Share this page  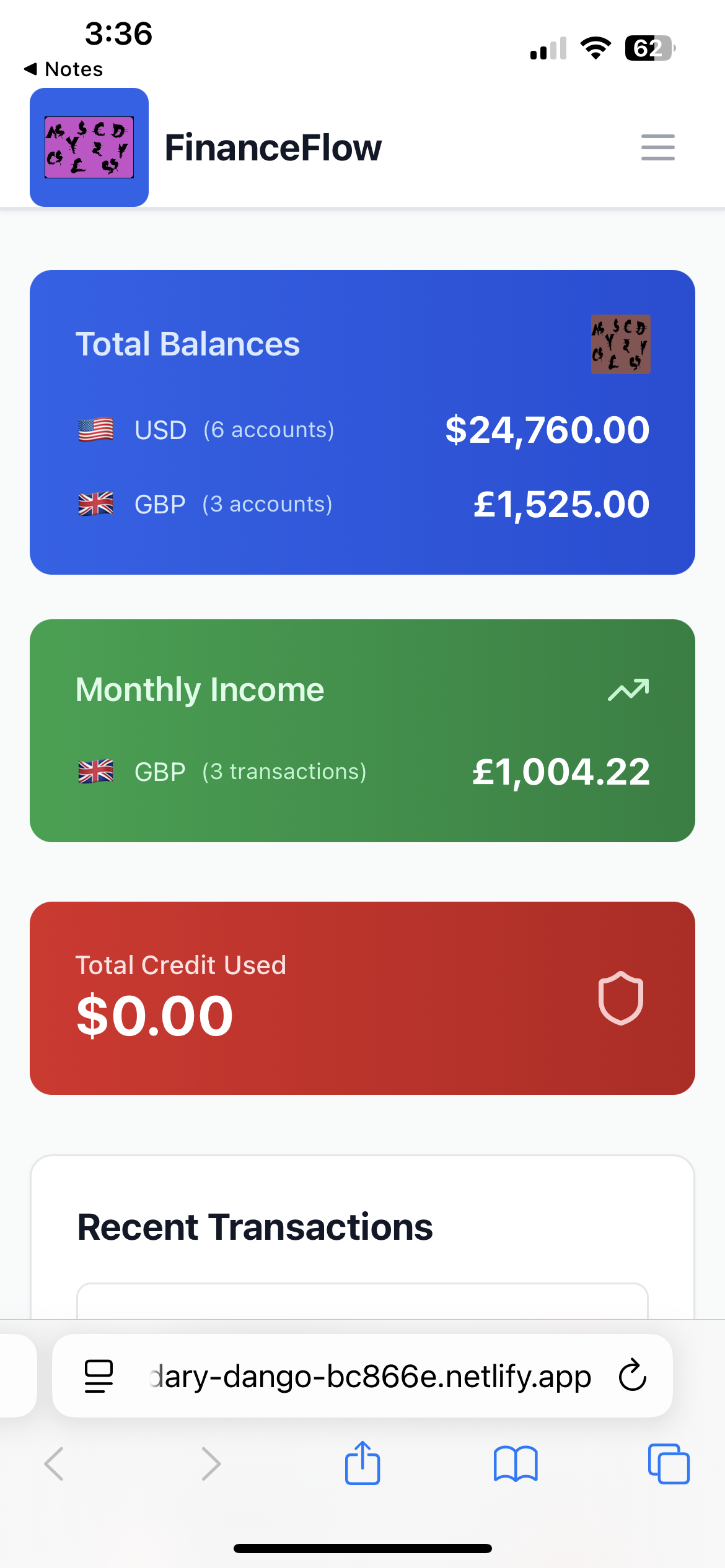click(362, 1463)
